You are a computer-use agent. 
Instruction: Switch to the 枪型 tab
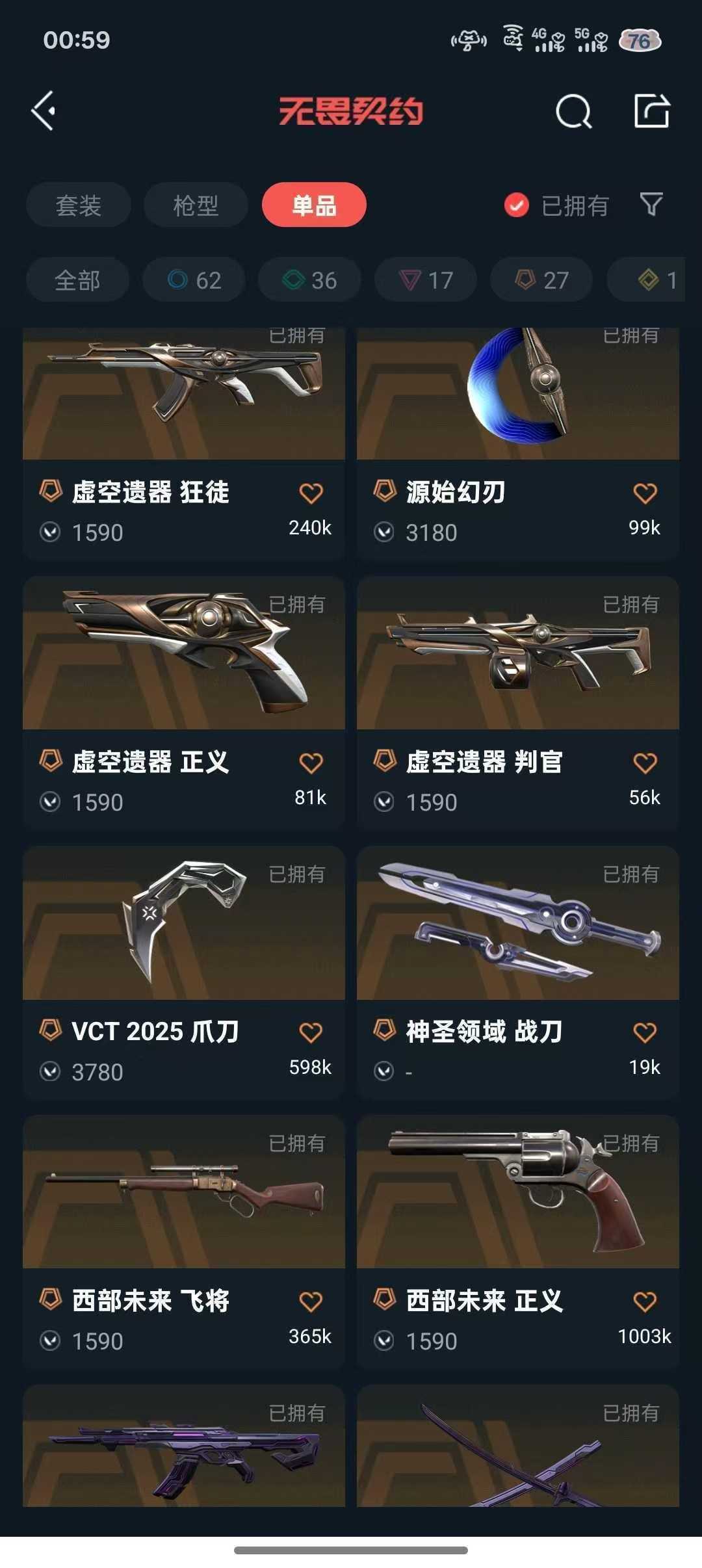click(196, 205)
